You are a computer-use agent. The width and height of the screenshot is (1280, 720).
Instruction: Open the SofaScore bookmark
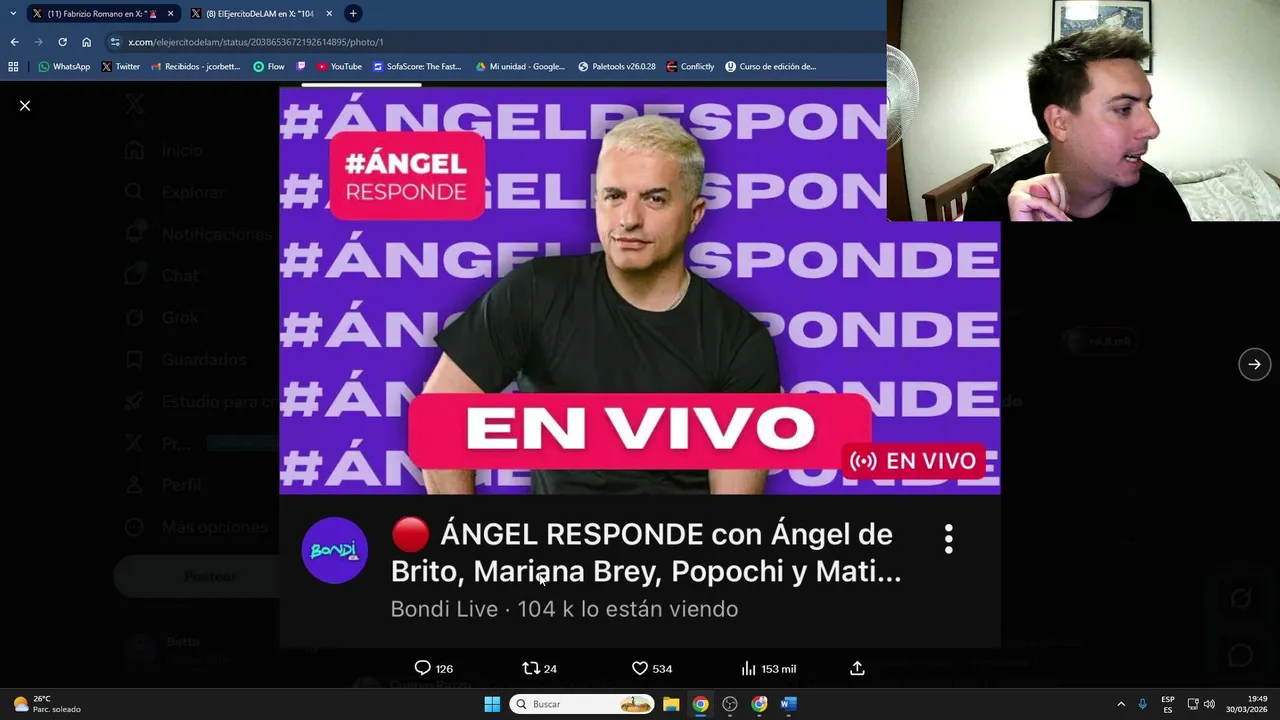click(x=417, y=66)
